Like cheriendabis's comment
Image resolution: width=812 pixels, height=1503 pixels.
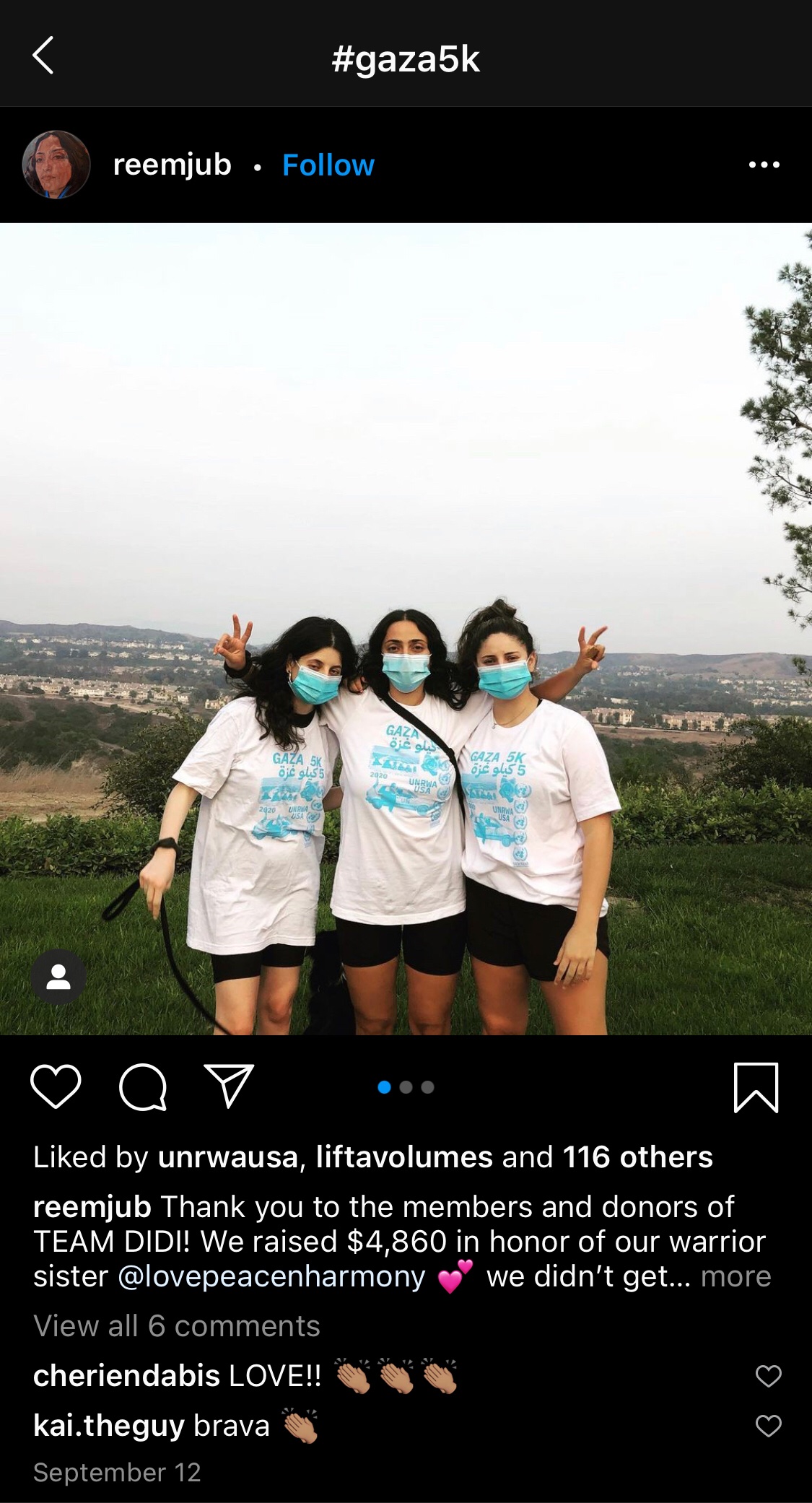coord(768,1376)
